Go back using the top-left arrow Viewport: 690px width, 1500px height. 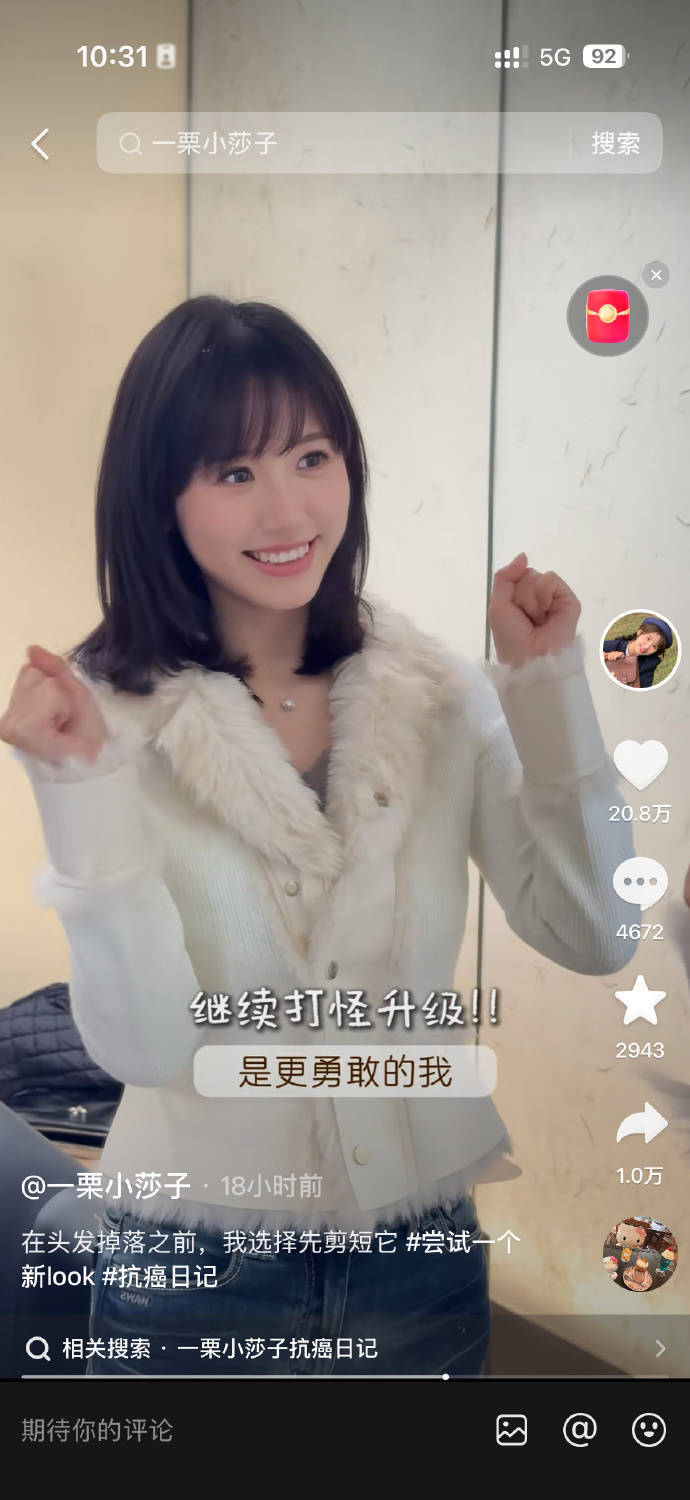(x=40, y=144)
